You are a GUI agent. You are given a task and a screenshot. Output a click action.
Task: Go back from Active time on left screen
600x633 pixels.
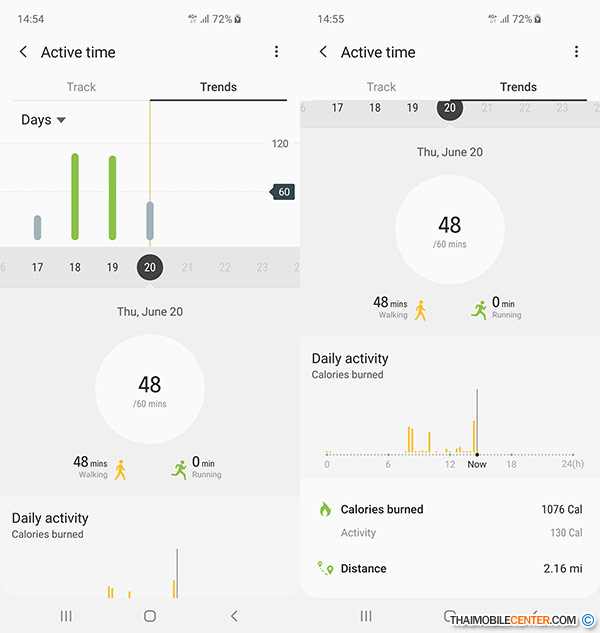[23, 52]
